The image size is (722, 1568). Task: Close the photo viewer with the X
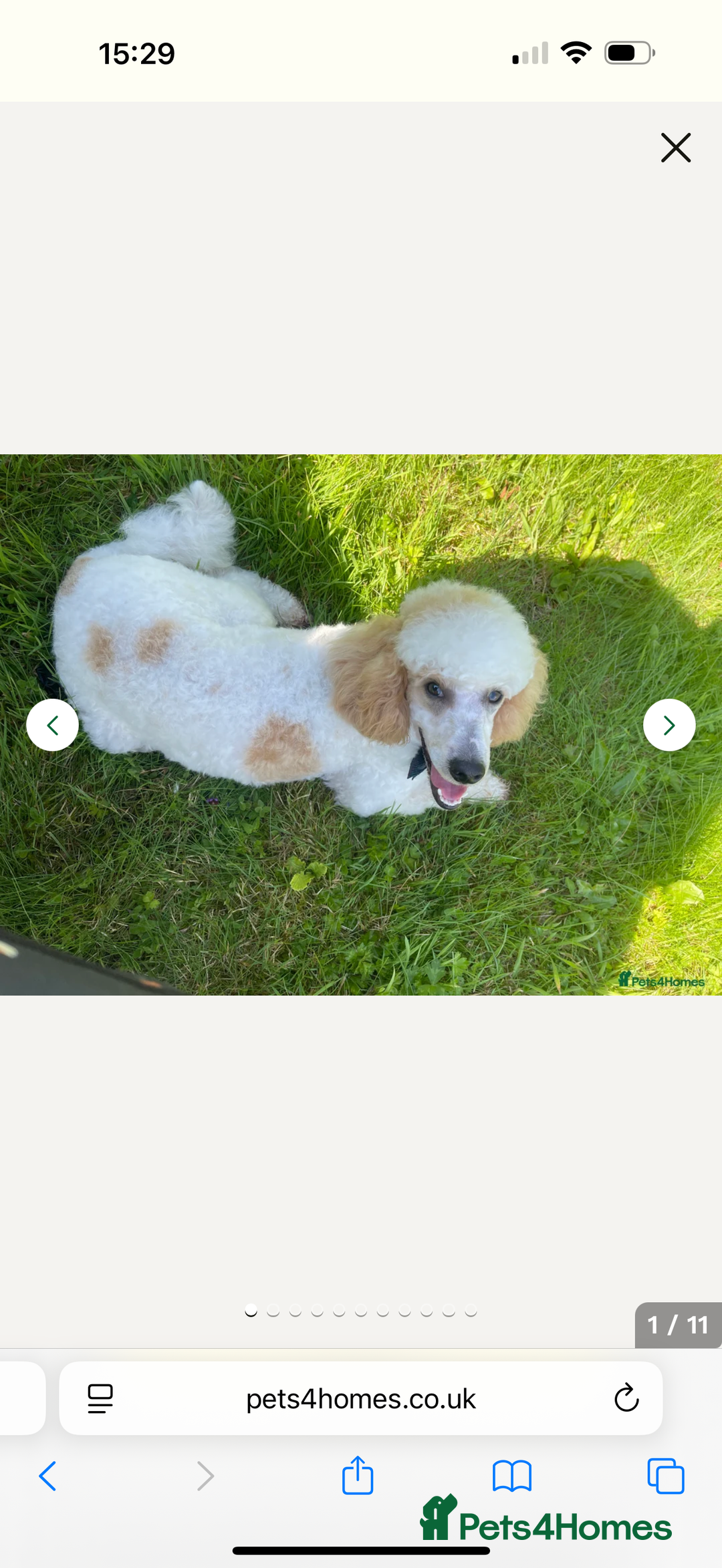(676, 148)
